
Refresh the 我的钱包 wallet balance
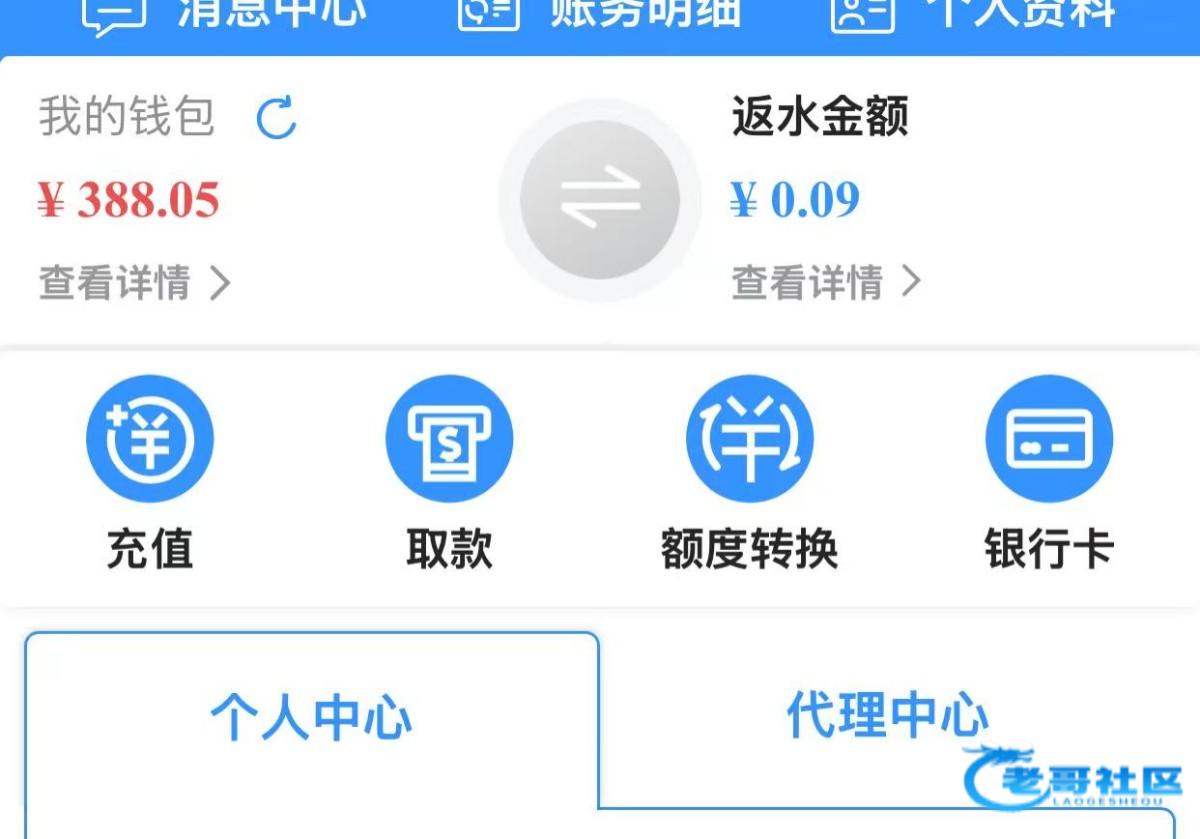(x=276, y=118)
